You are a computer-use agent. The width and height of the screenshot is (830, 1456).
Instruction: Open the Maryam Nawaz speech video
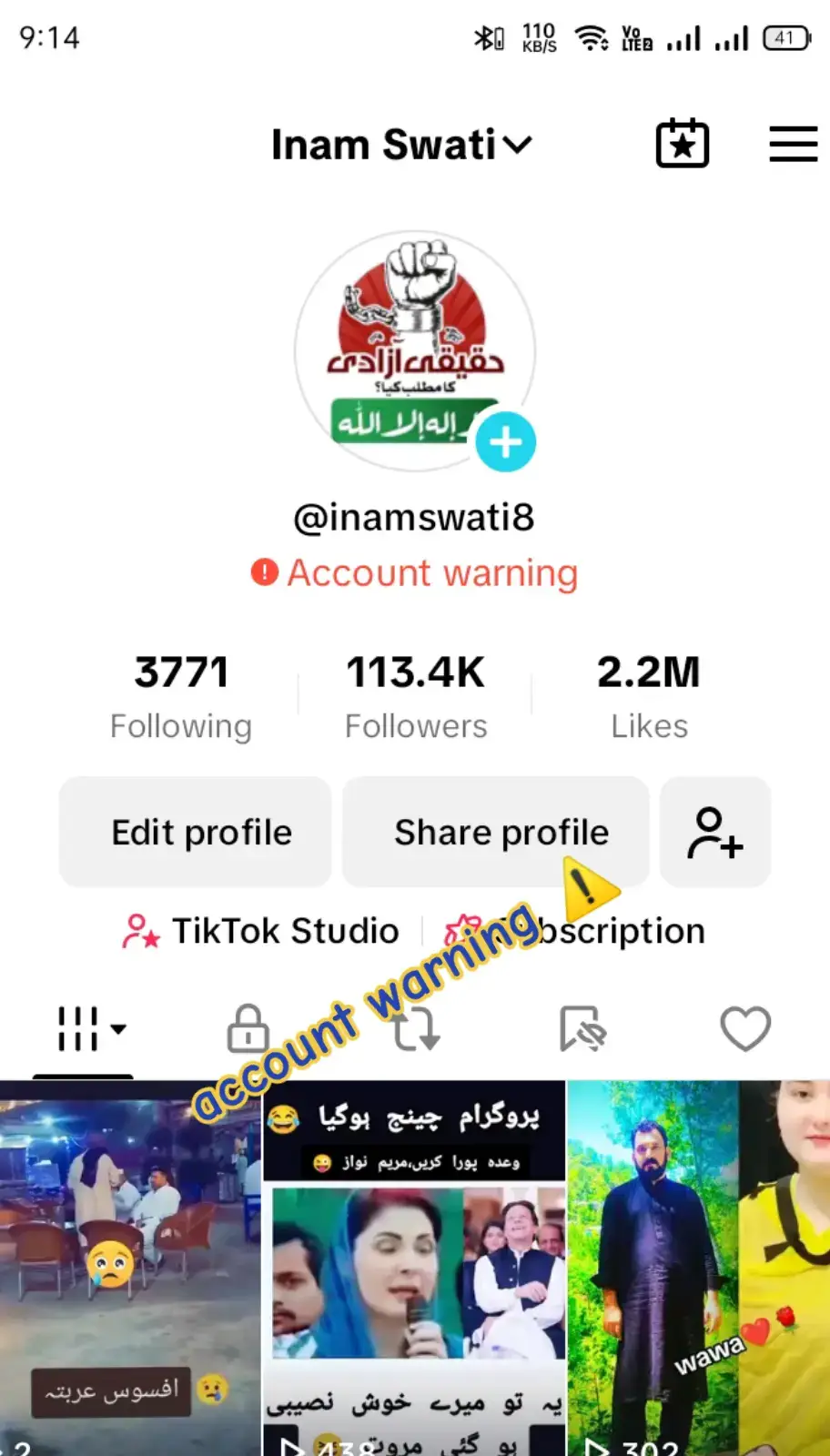tap(414, 1268)
